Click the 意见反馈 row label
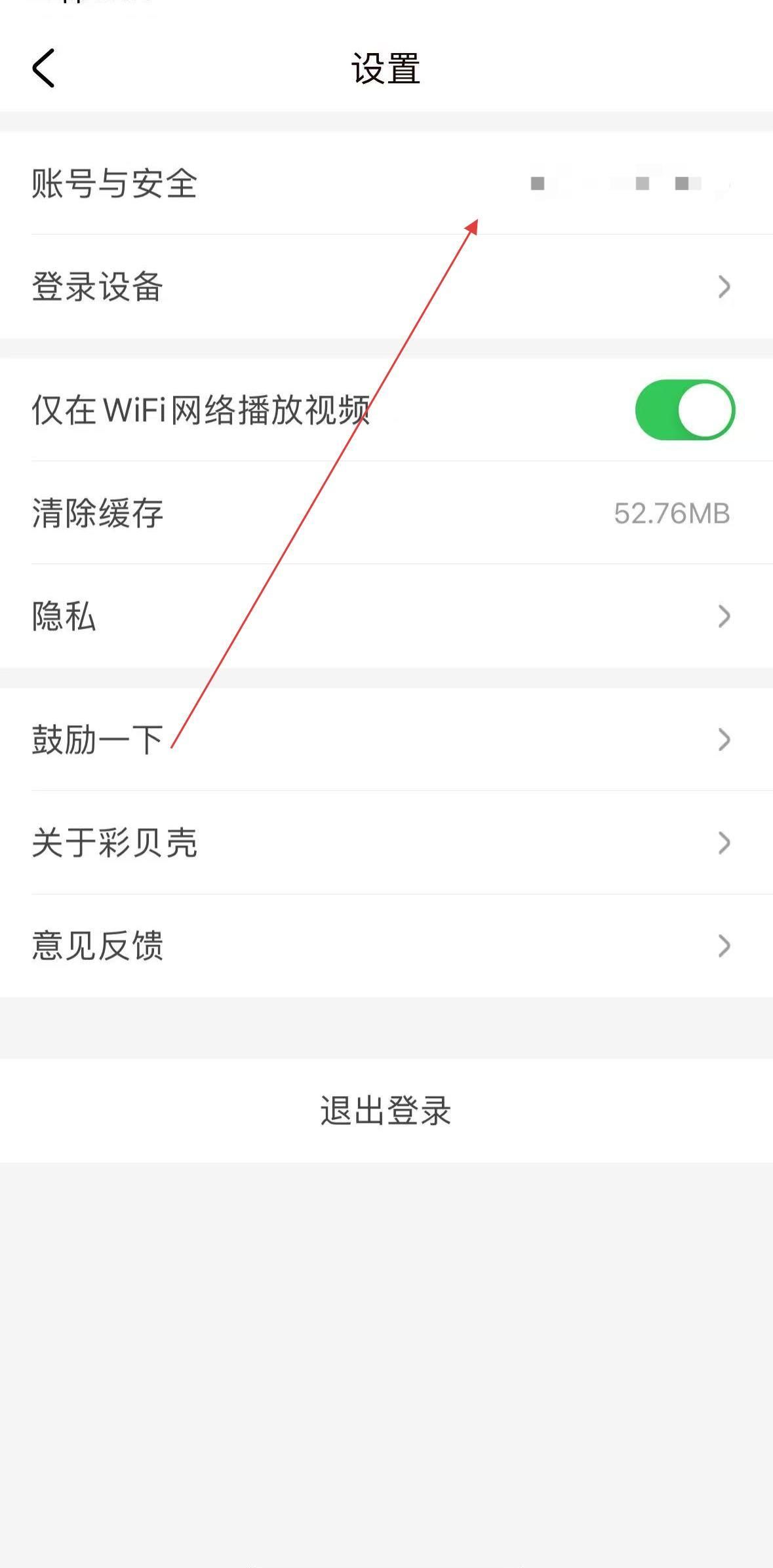This screenshot has width=773, height=1568. click(x=97, y=946)
